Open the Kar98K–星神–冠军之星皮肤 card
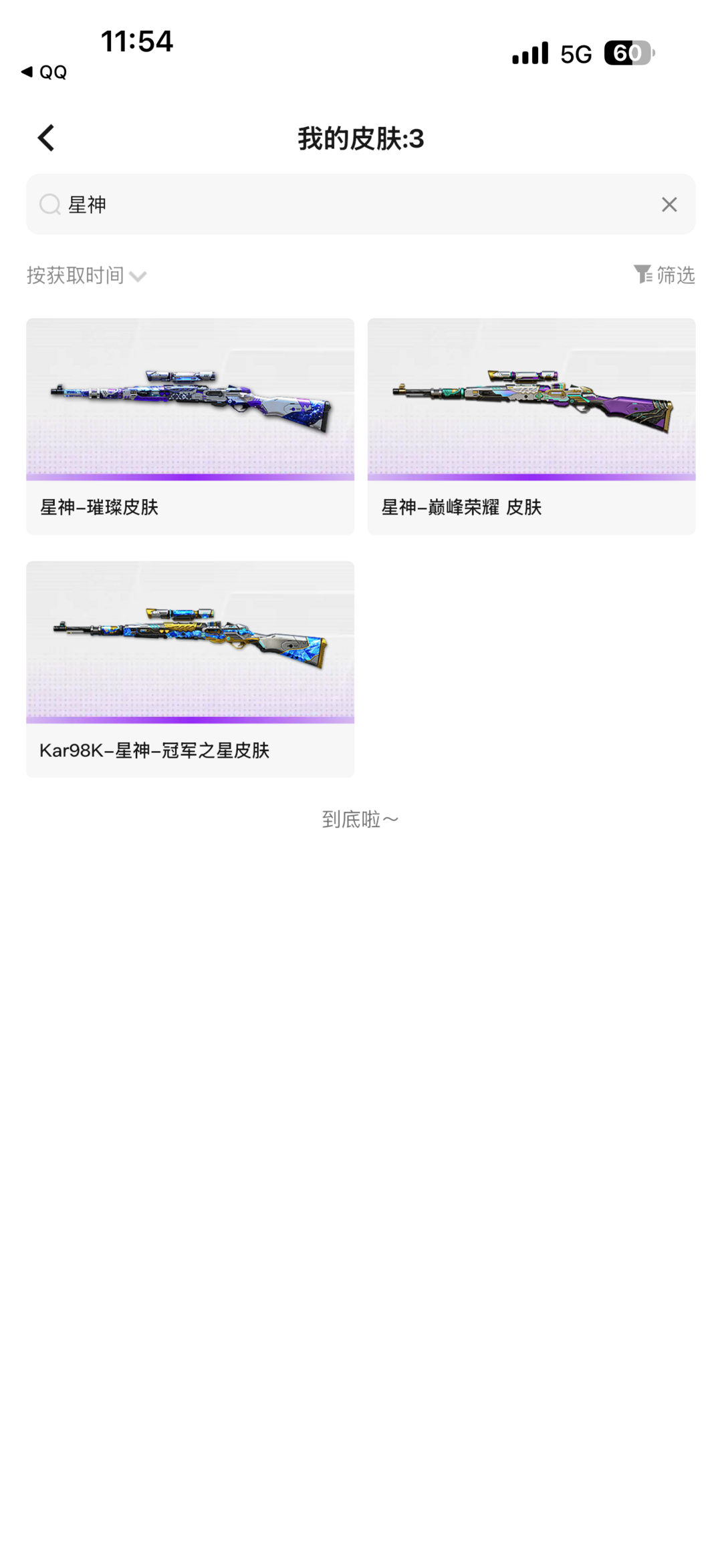 click(x=190, y=669)
